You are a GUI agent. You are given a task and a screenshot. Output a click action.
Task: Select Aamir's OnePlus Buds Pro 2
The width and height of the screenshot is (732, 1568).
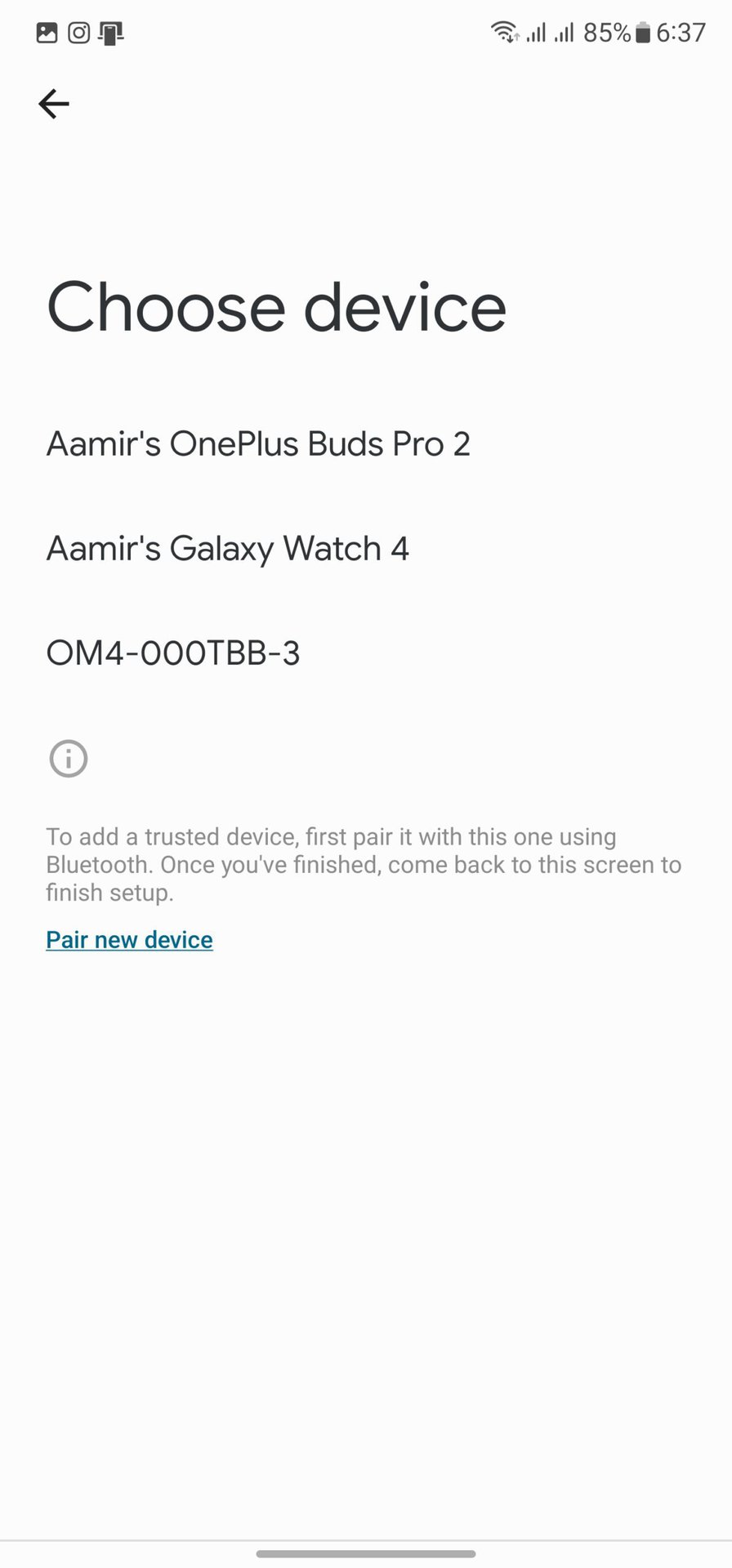[x=258, y=444]
